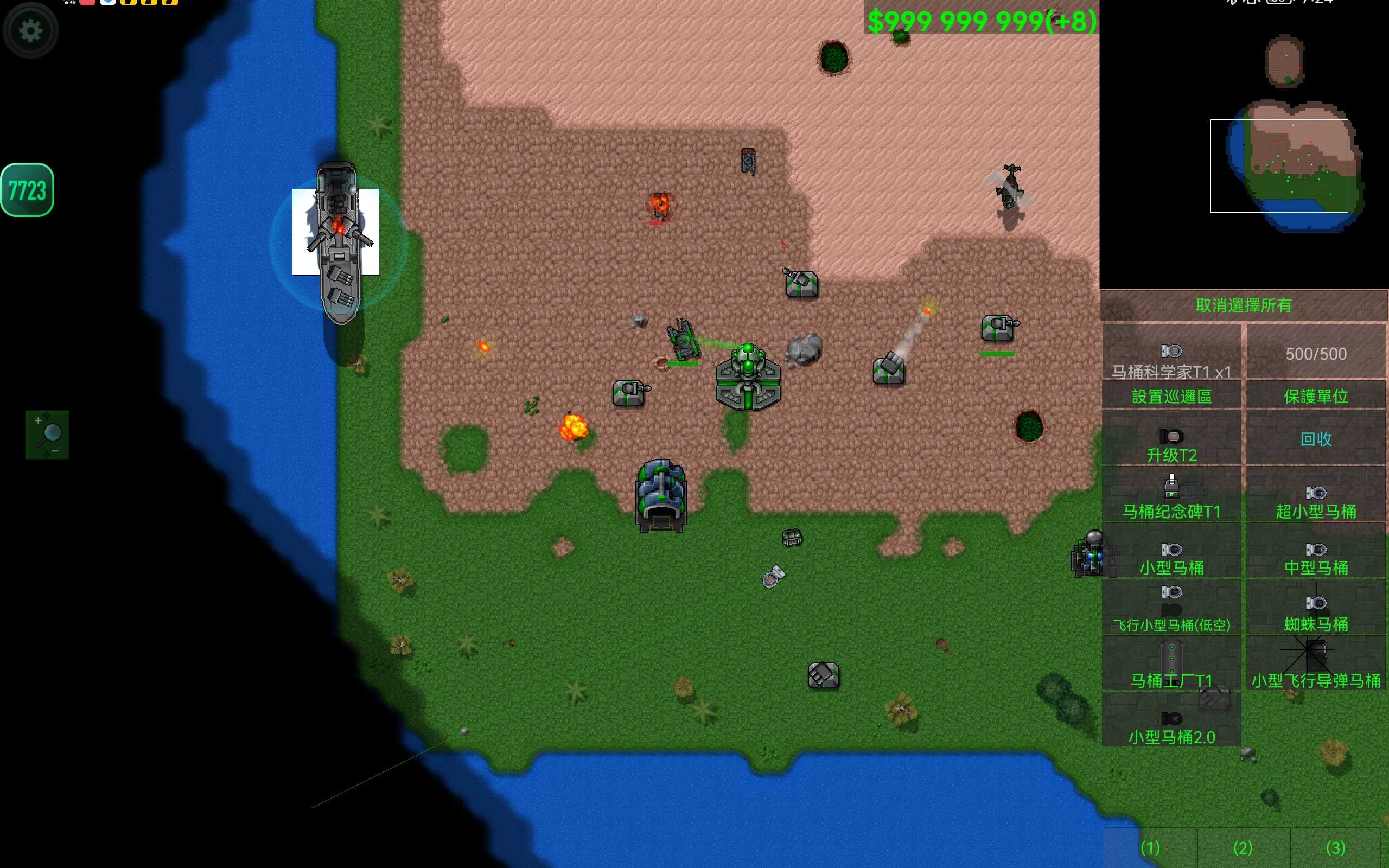Select 設置巡邏區 patrol area
The height and width of the screenshot is (868, 1389).
[1171, 396]
